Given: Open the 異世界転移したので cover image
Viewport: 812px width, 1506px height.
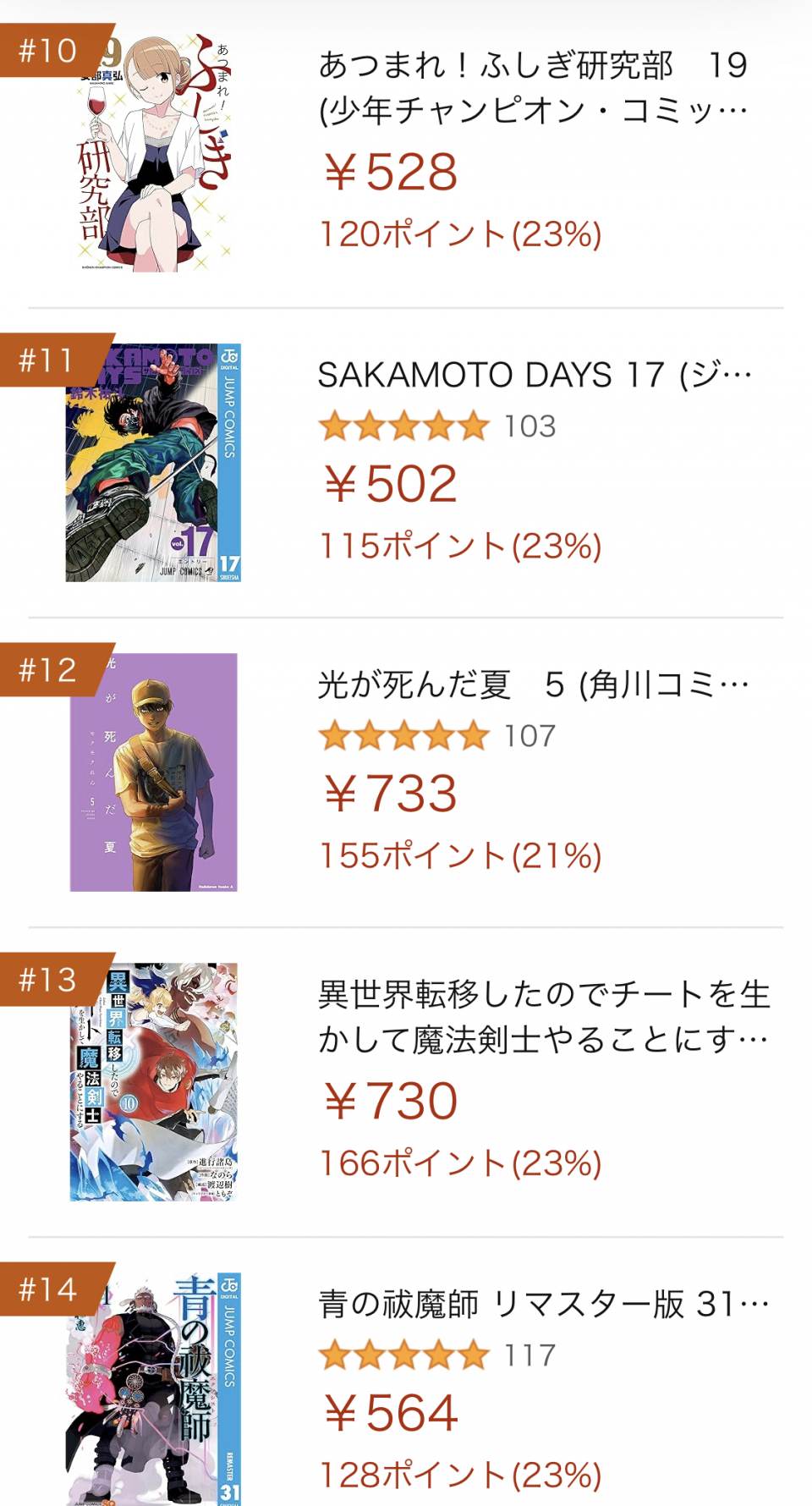Looking at the screenshot, I should [x=153, y=1081].
